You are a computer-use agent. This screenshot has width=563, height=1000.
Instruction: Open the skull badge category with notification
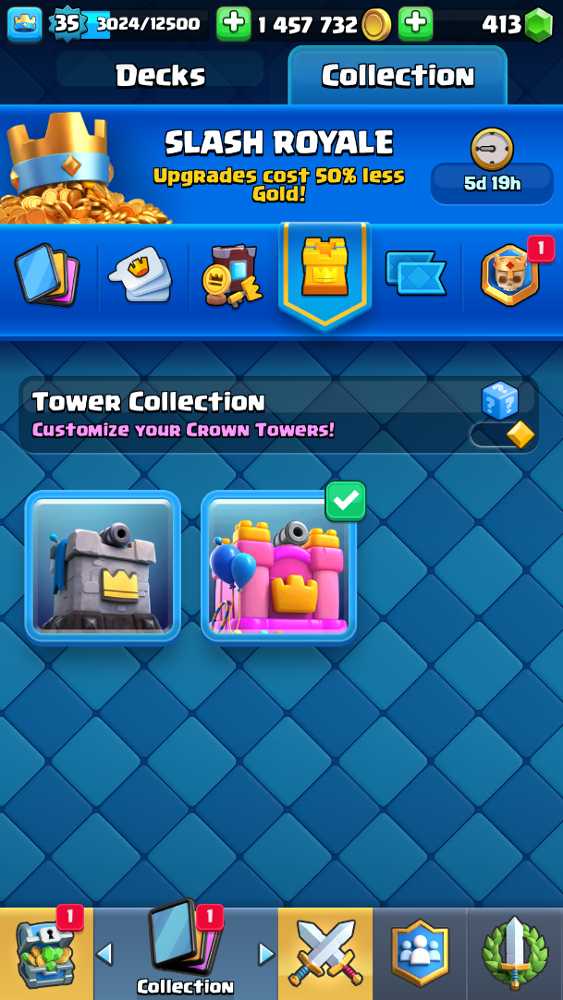click(510, 276)
